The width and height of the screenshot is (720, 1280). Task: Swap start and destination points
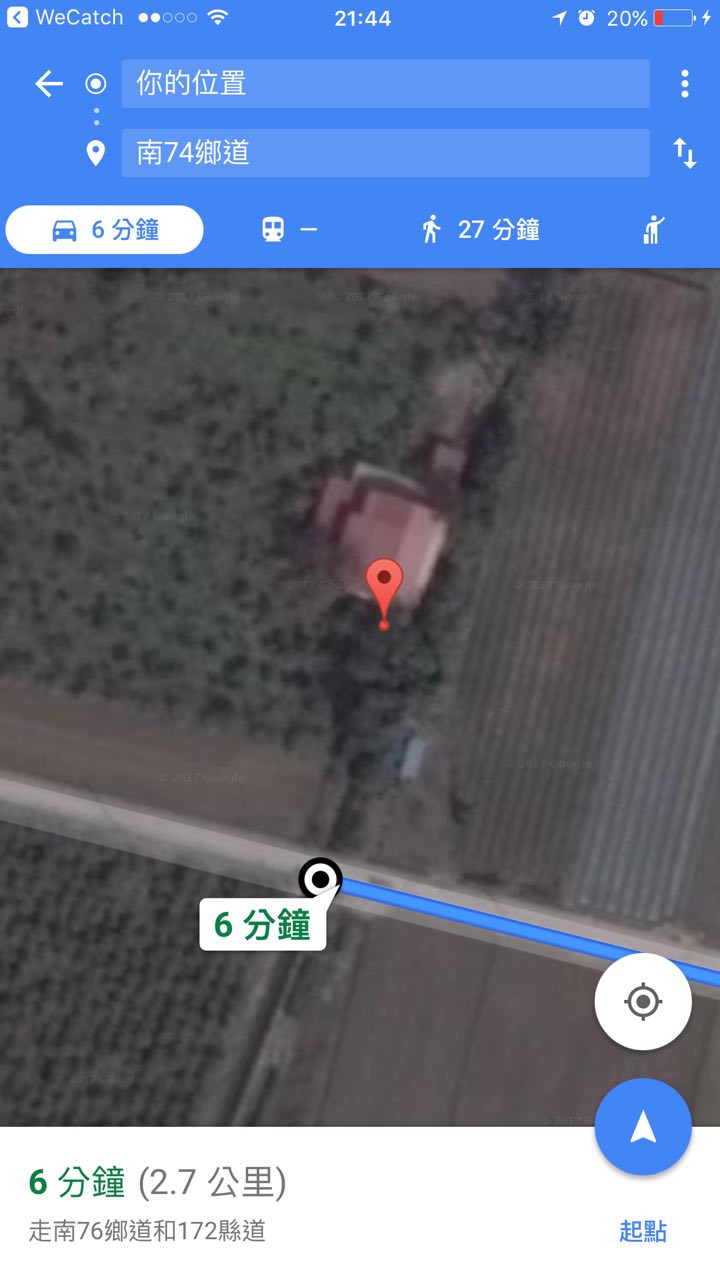click(685, 153)
